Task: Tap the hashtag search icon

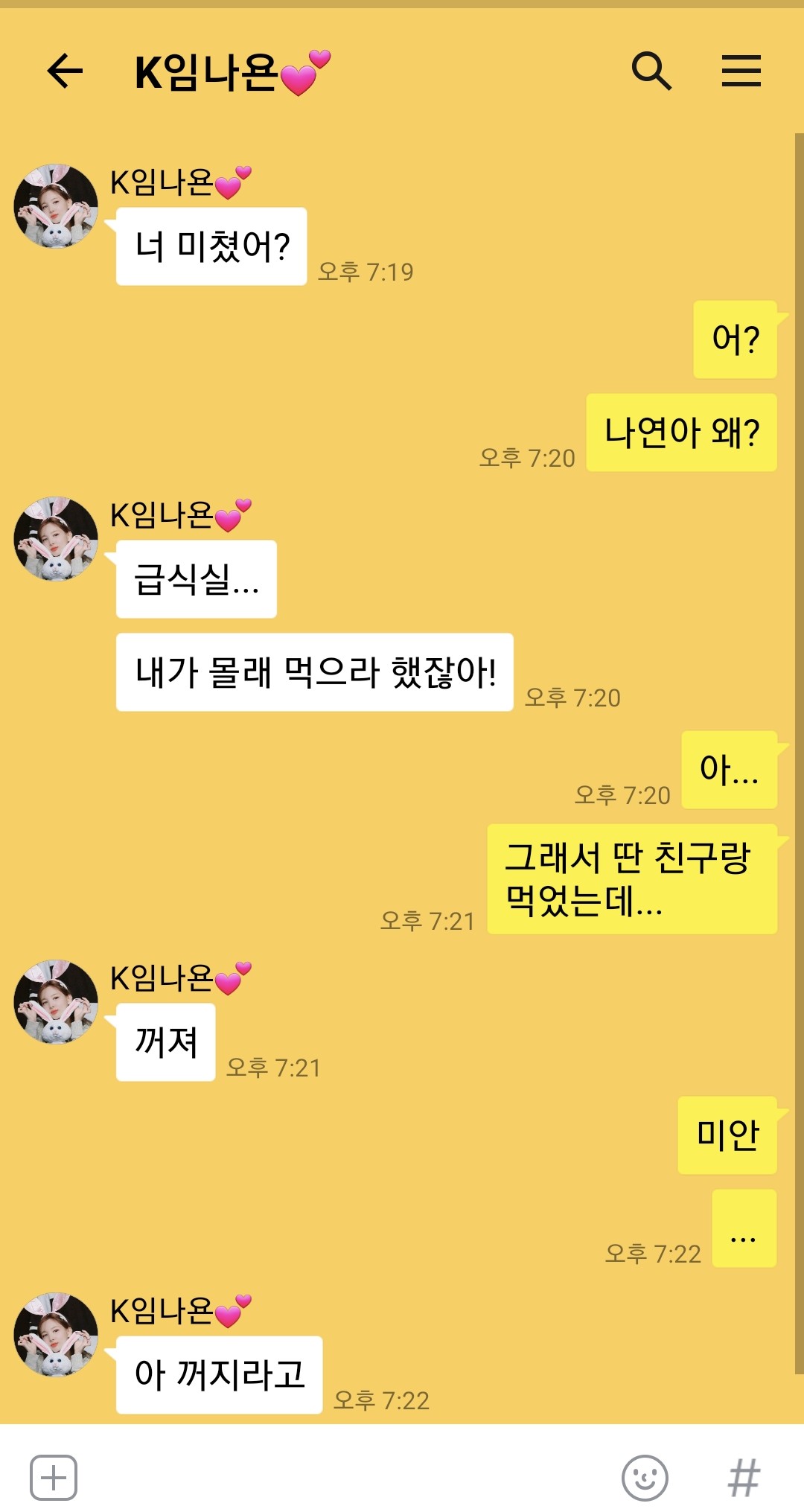Action: (744, 1478)
